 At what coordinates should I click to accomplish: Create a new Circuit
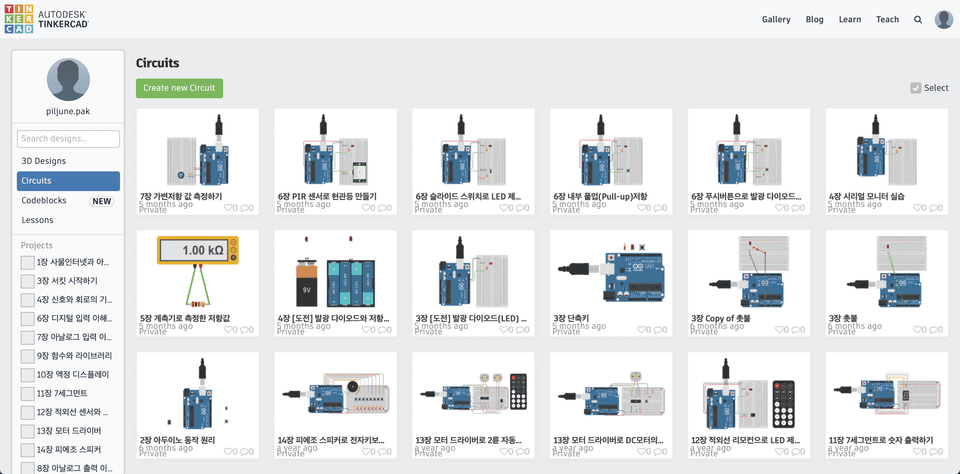point(179,88)
